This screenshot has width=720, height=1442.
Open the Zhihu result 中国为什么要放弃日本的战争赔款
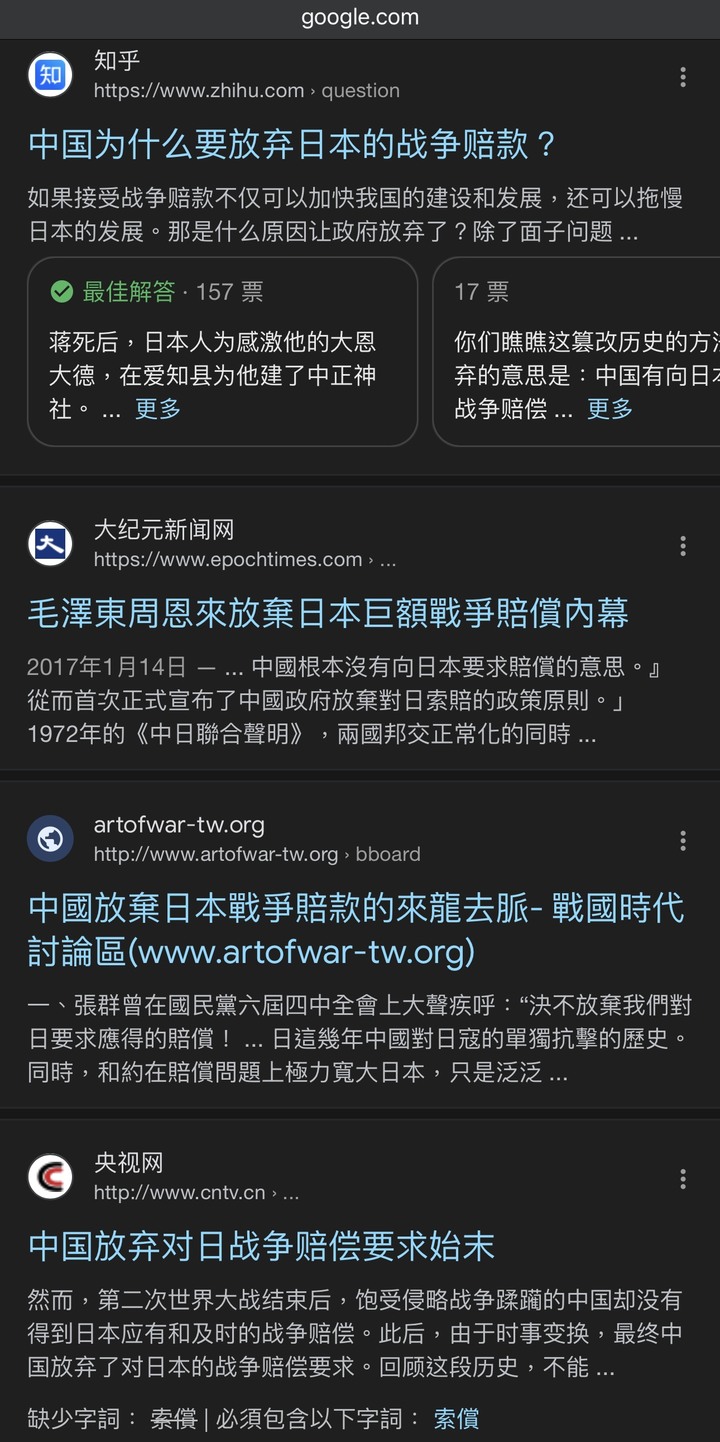tap(292, 145)
